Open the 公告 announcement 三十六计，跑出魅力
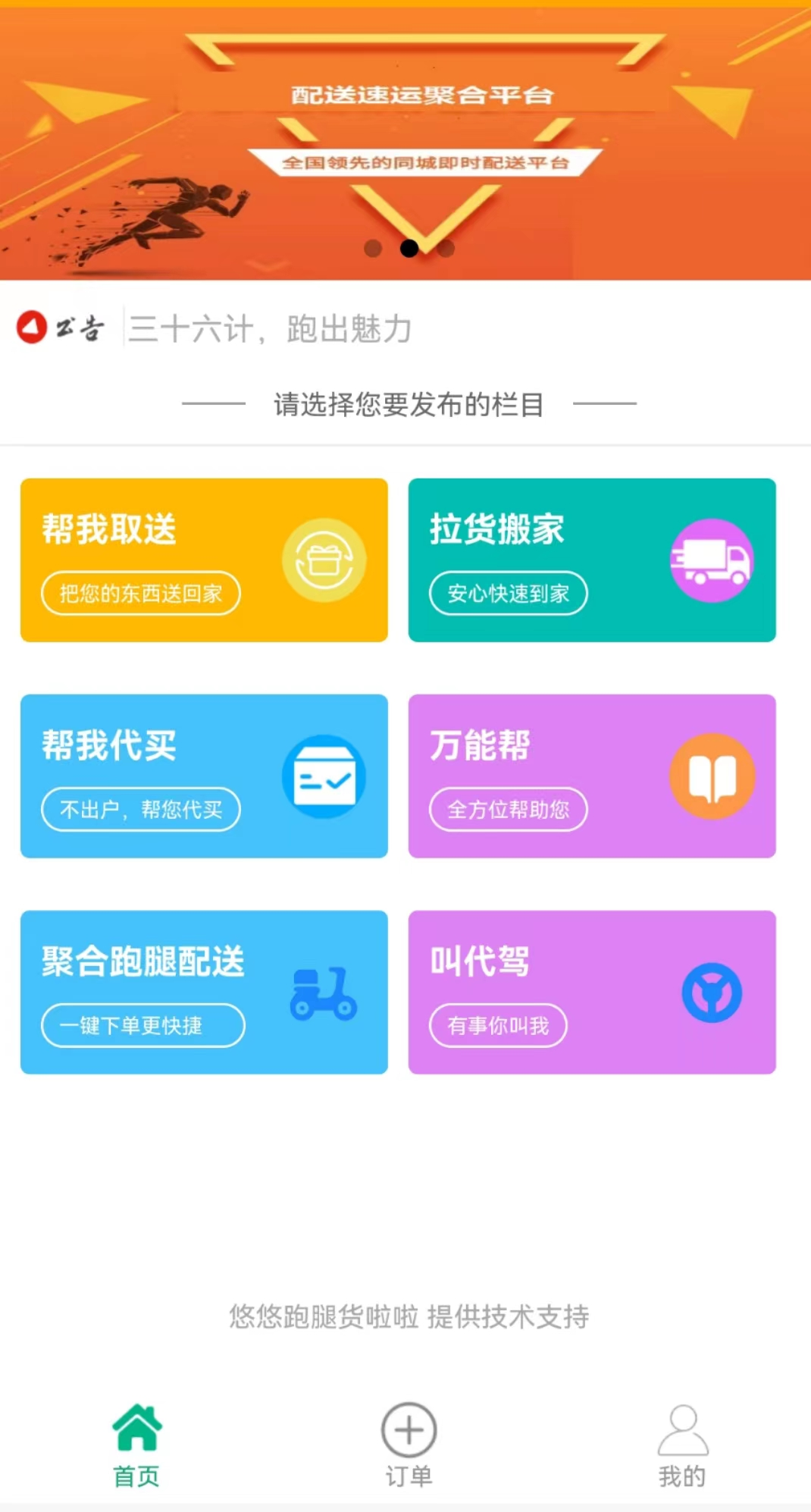Screen dimensions: 811x1512 click(271, 329)
